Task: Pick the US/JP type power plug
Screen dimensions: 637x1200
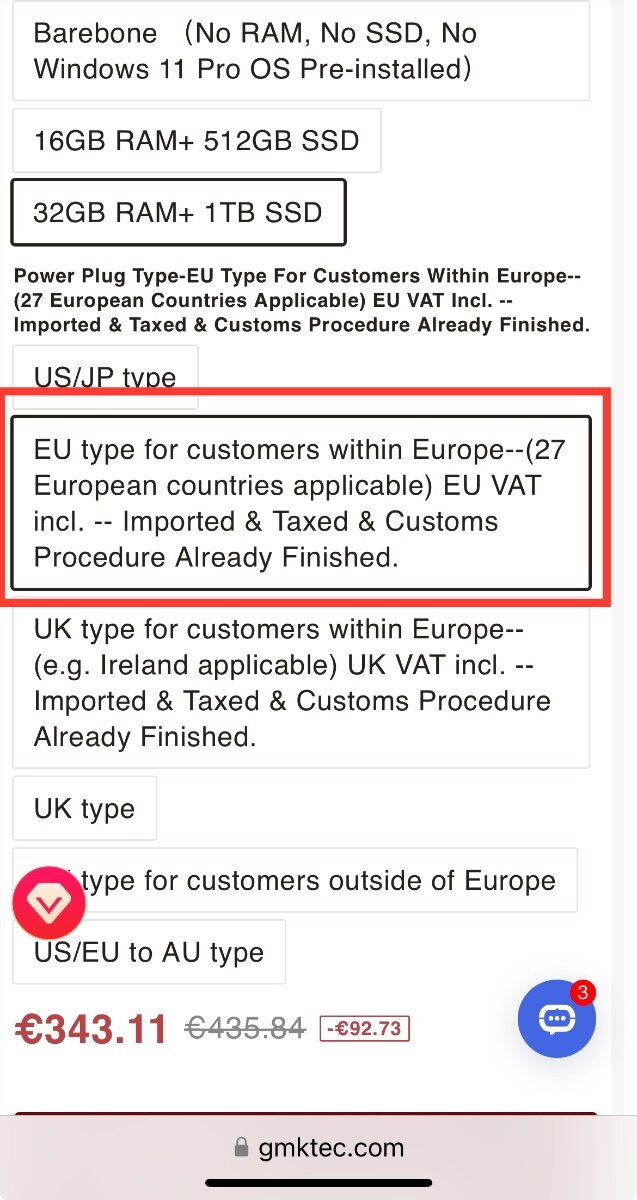Action: pyautogui.click(x=105, y=377)
